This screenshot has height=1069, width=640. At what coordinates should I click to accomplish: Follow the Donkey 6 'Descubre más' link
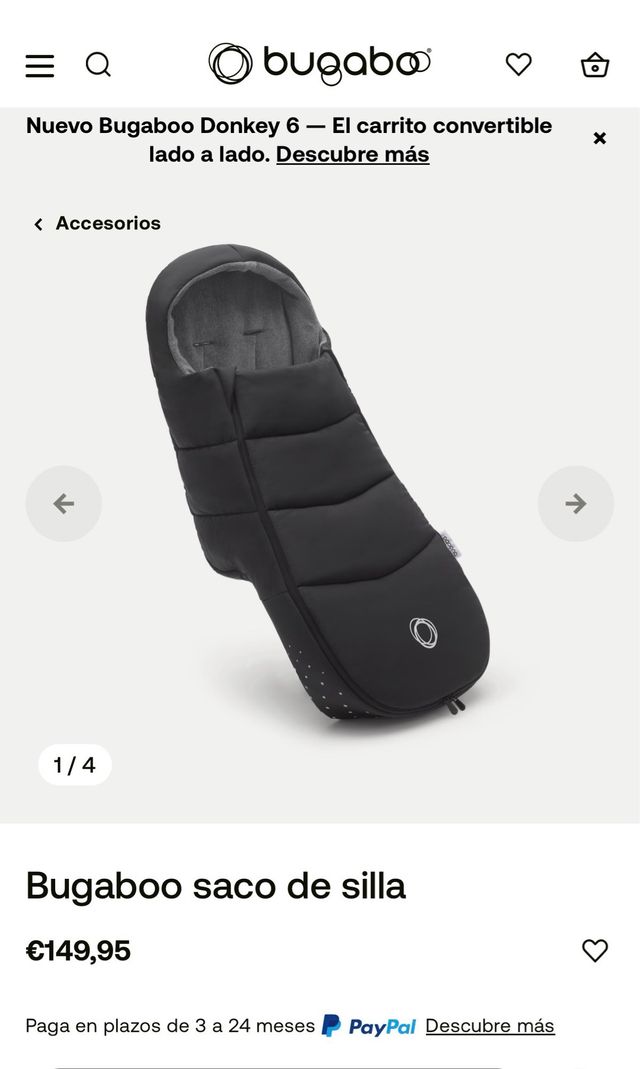click(x=353, y=155)
